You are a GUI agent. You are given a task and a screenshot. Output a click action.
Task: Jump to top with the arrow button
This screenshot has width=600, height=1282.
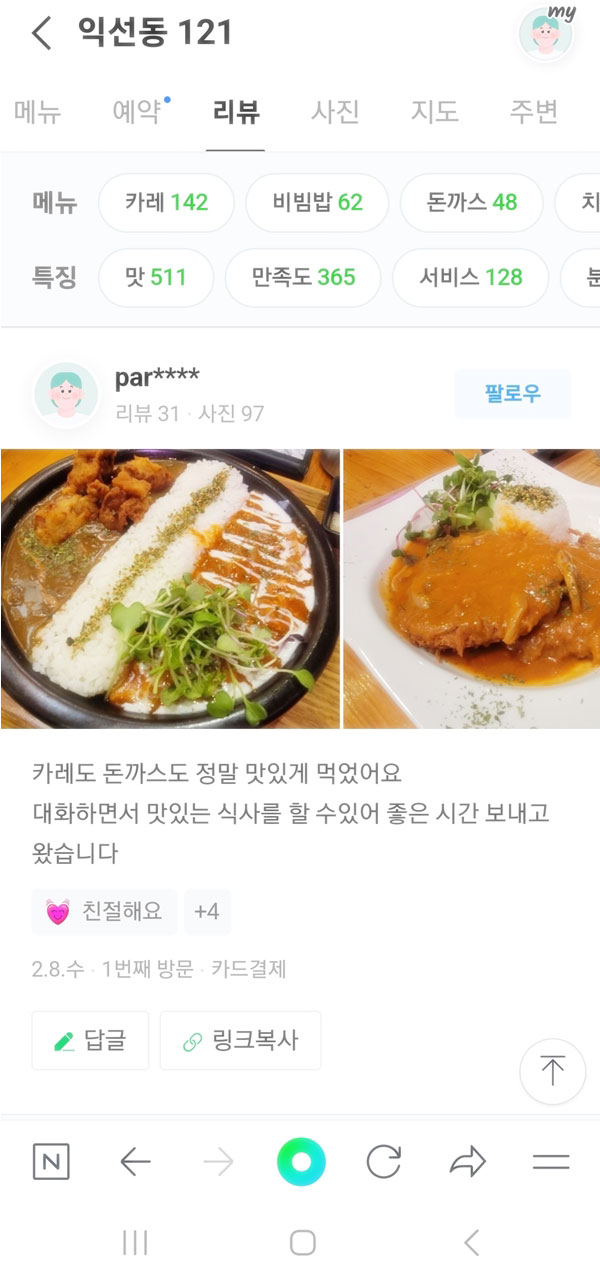coord(552,1071)
